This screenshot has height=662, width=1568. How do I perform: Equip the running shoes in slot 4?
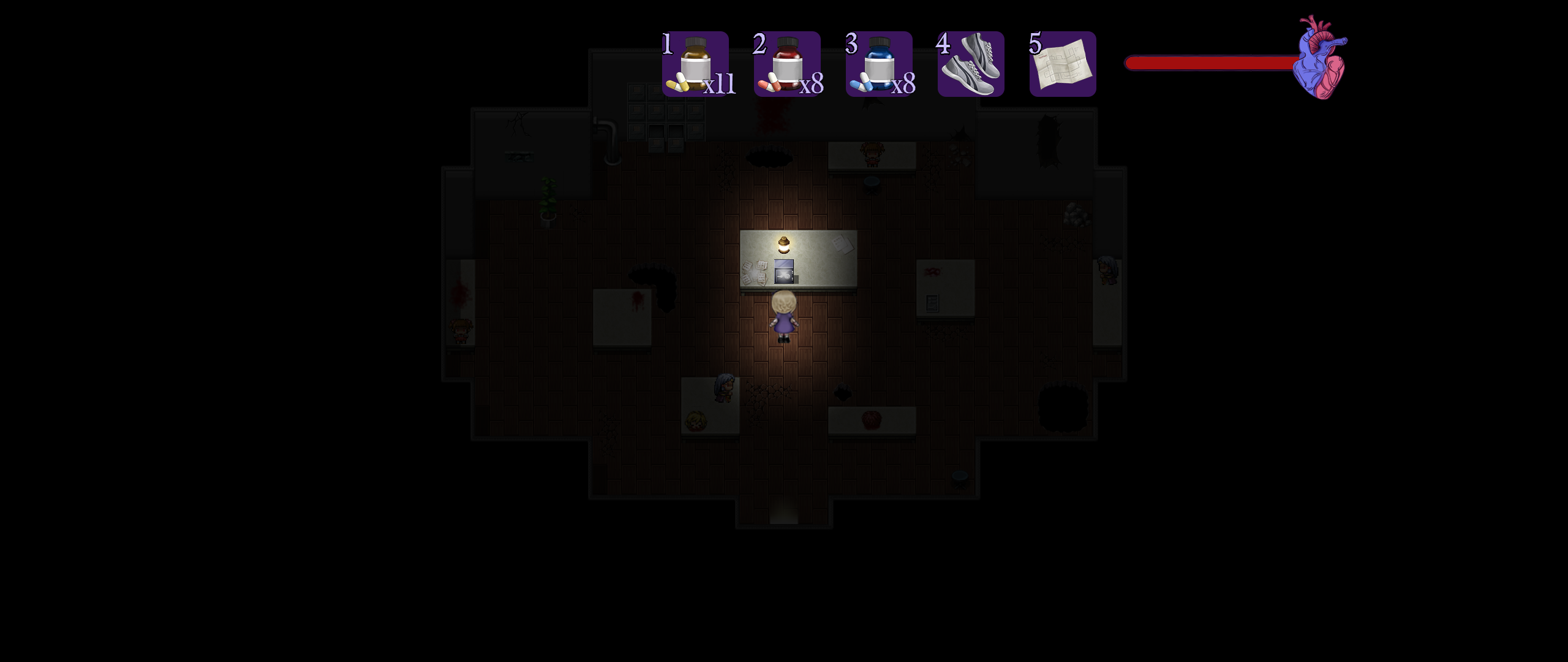pyautogui.click(x=971, y=64)
